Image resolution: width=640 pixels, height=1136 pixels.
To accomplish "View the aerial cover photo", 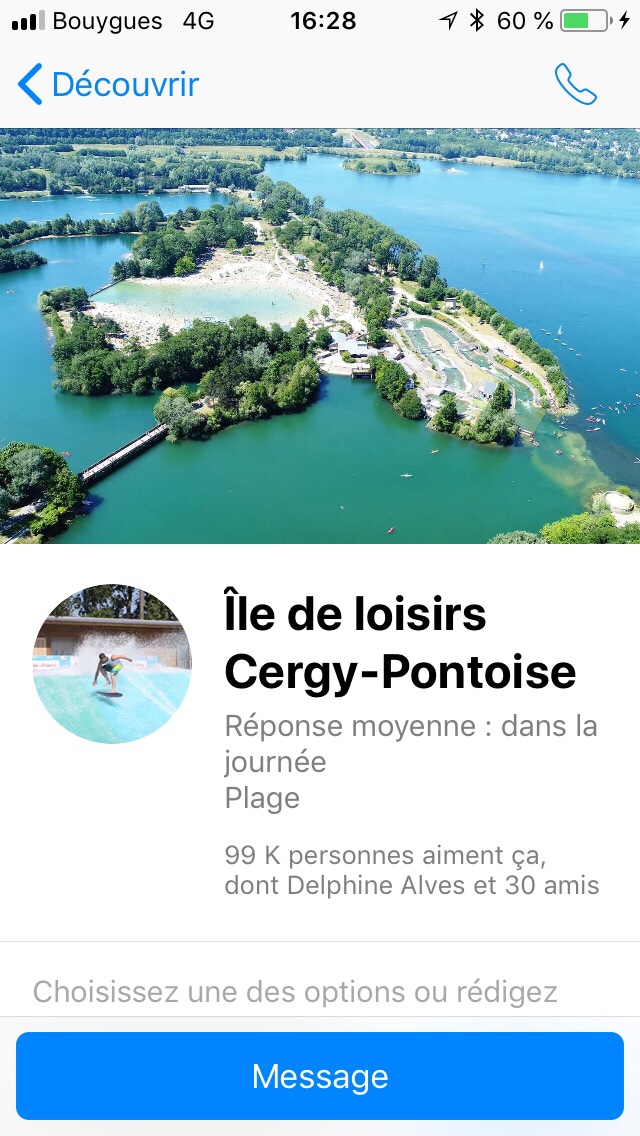I will tap(320, 336).
